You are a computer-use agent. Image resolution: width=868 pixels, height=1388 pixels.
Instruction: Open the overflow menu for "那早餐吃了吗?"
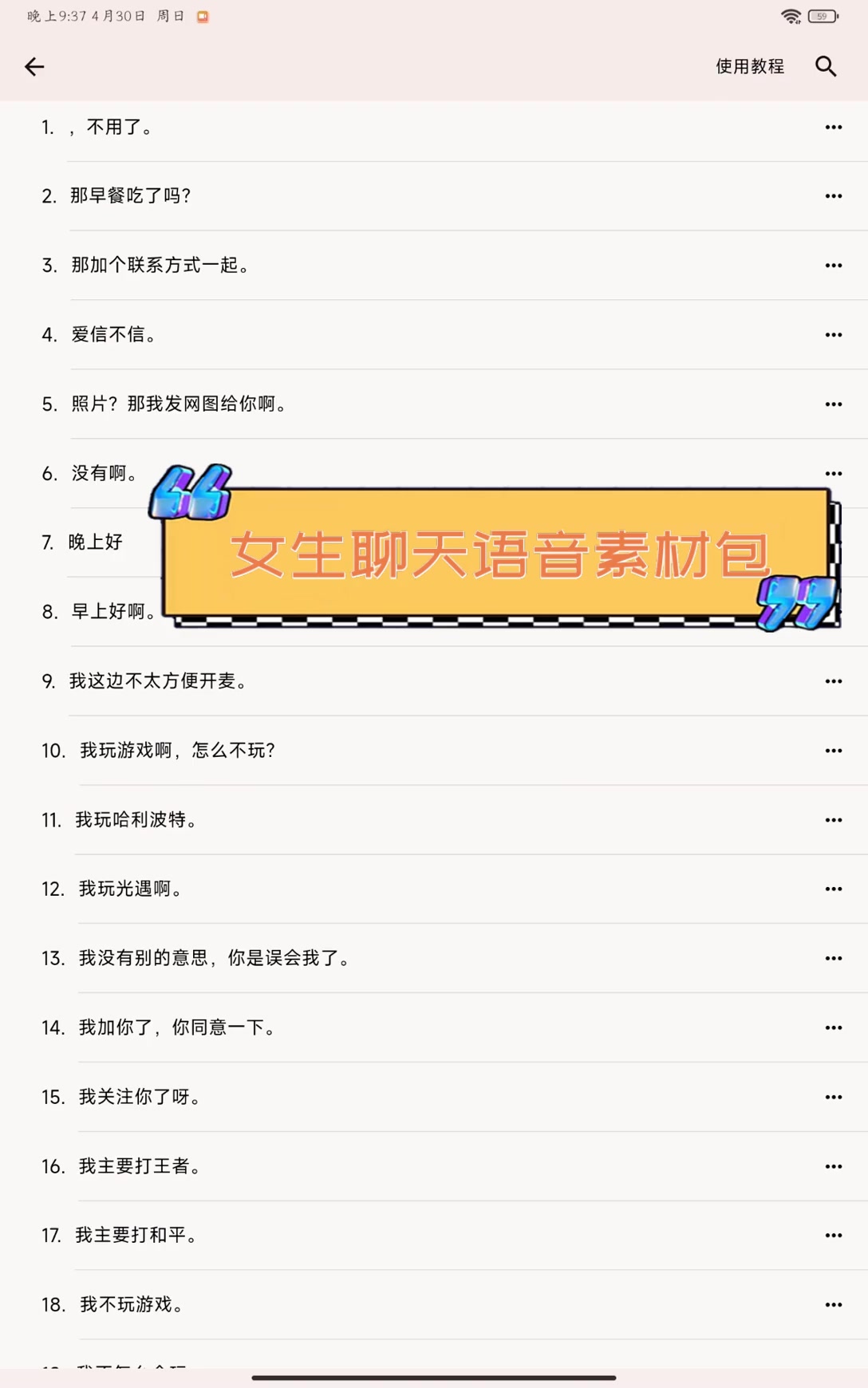[832, 195]
